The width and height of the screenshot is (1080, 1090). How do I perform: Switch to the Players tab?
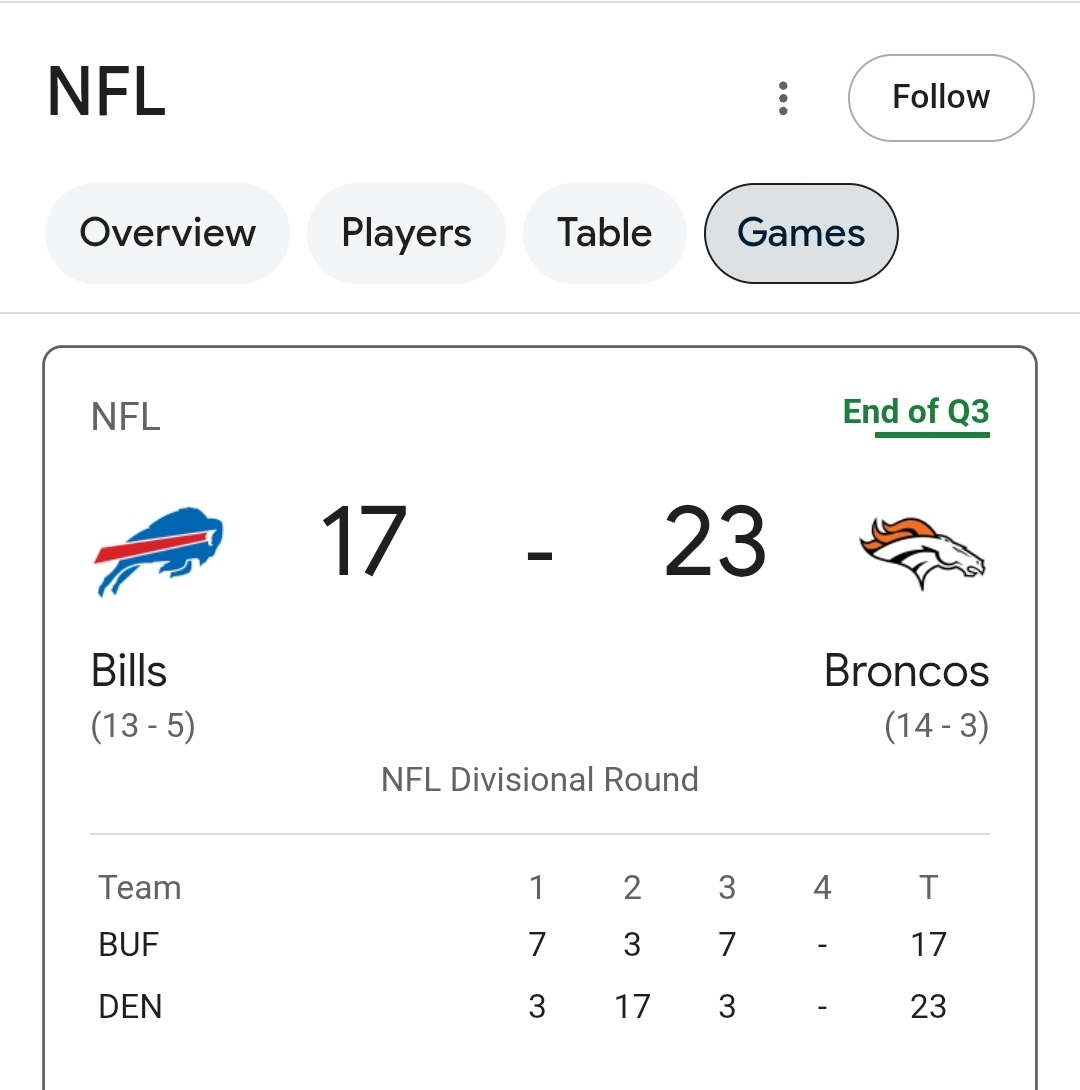tap(407, 233)
